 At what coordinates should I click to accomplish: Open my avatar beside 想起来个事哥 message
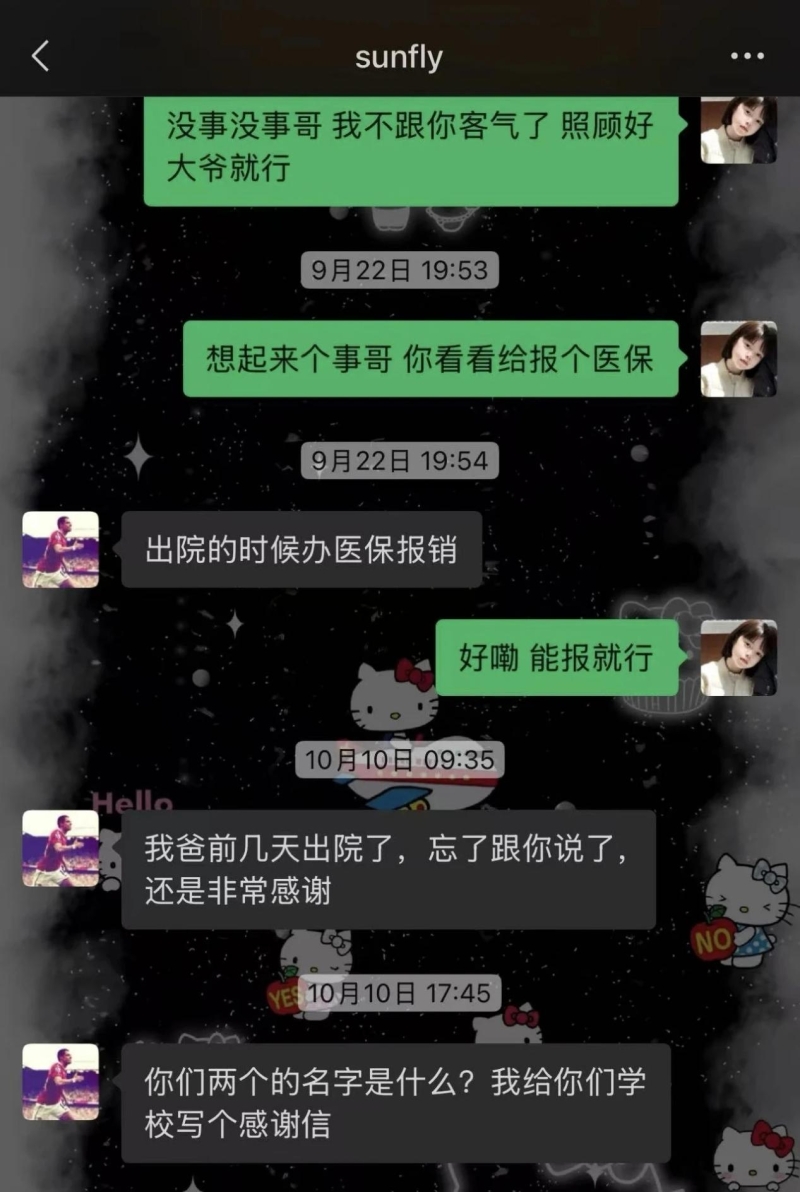[x=738, y=359]
